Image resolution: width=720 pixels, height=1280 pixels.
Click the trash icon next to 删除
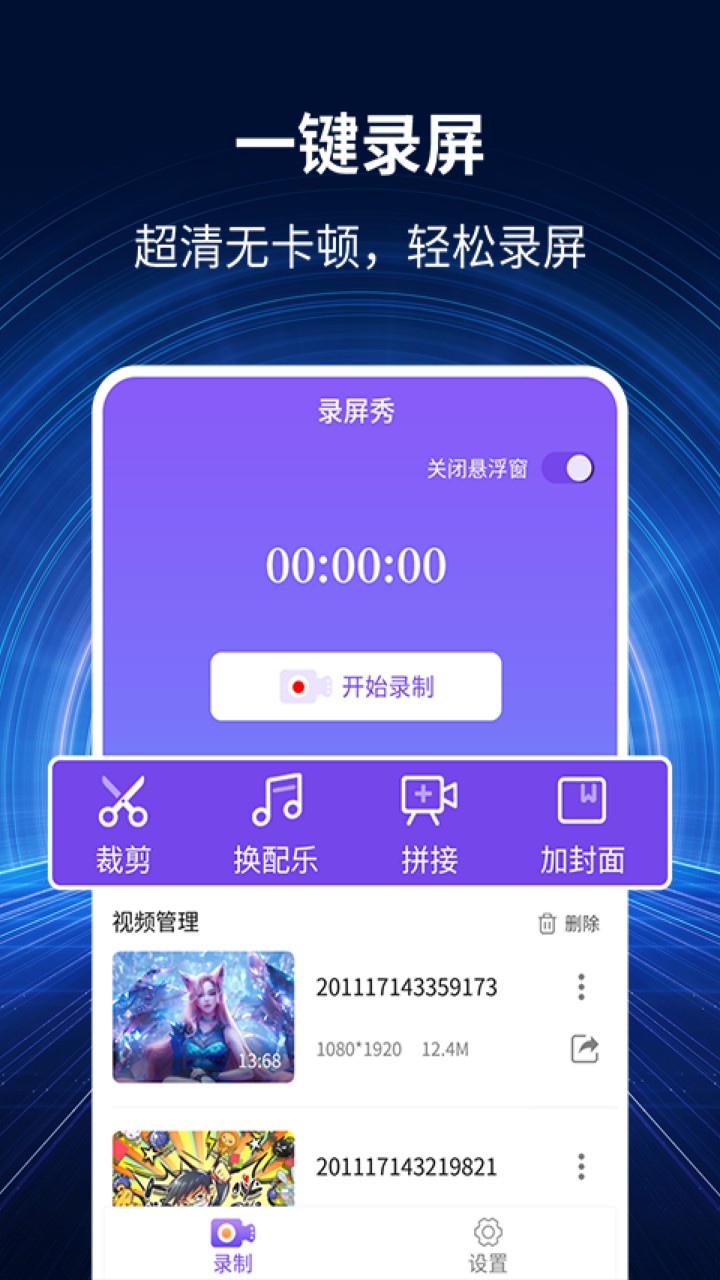tap(545, 924)
